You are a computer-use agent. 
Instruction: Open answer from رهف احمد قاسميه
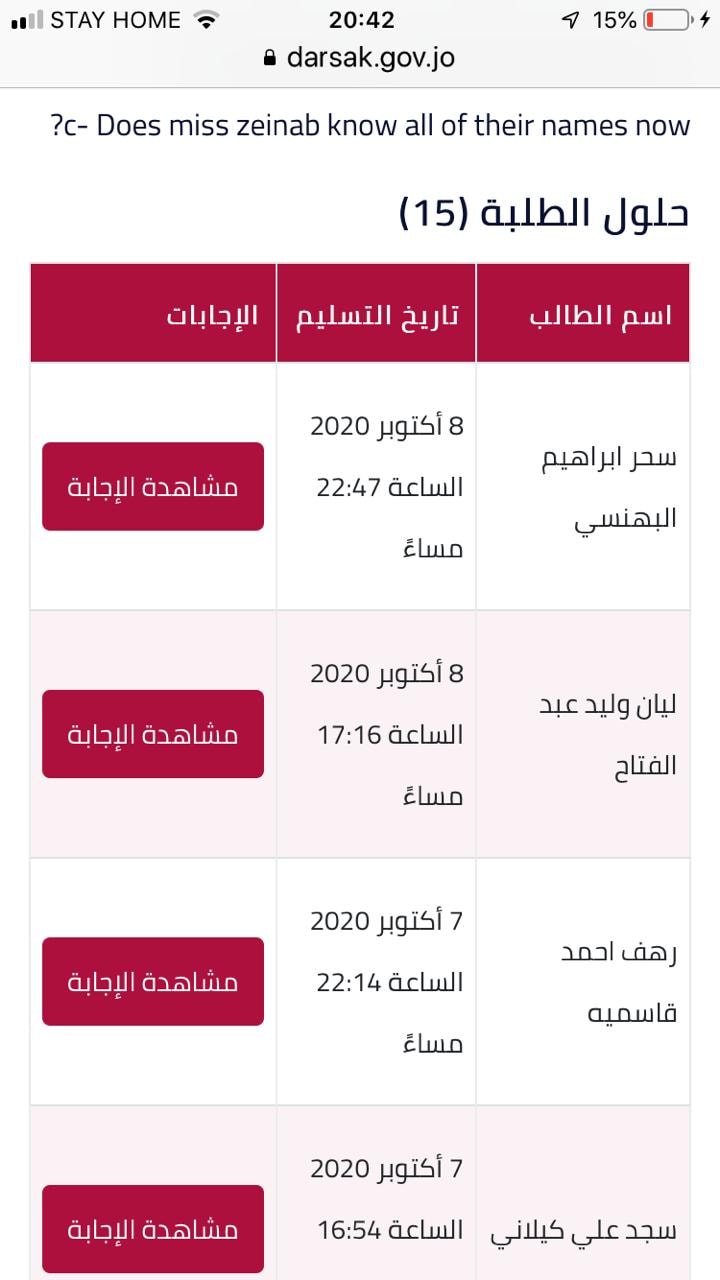153,981
